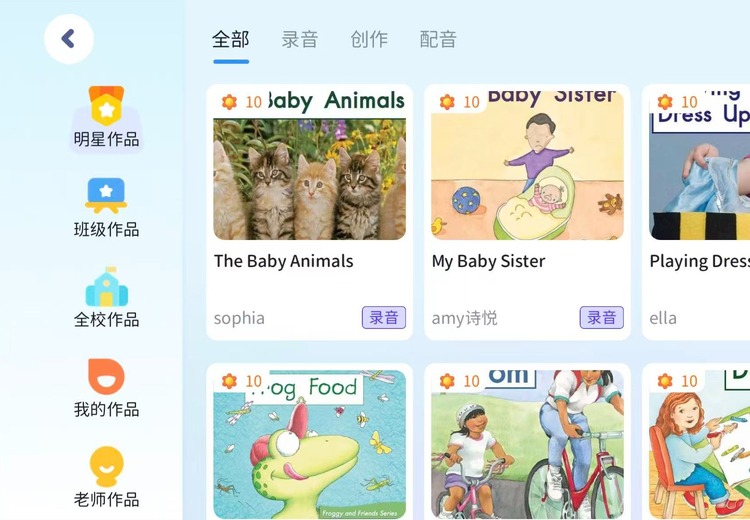
Task: Open The Baby Animals by sophia
Action: click(309, 210)
